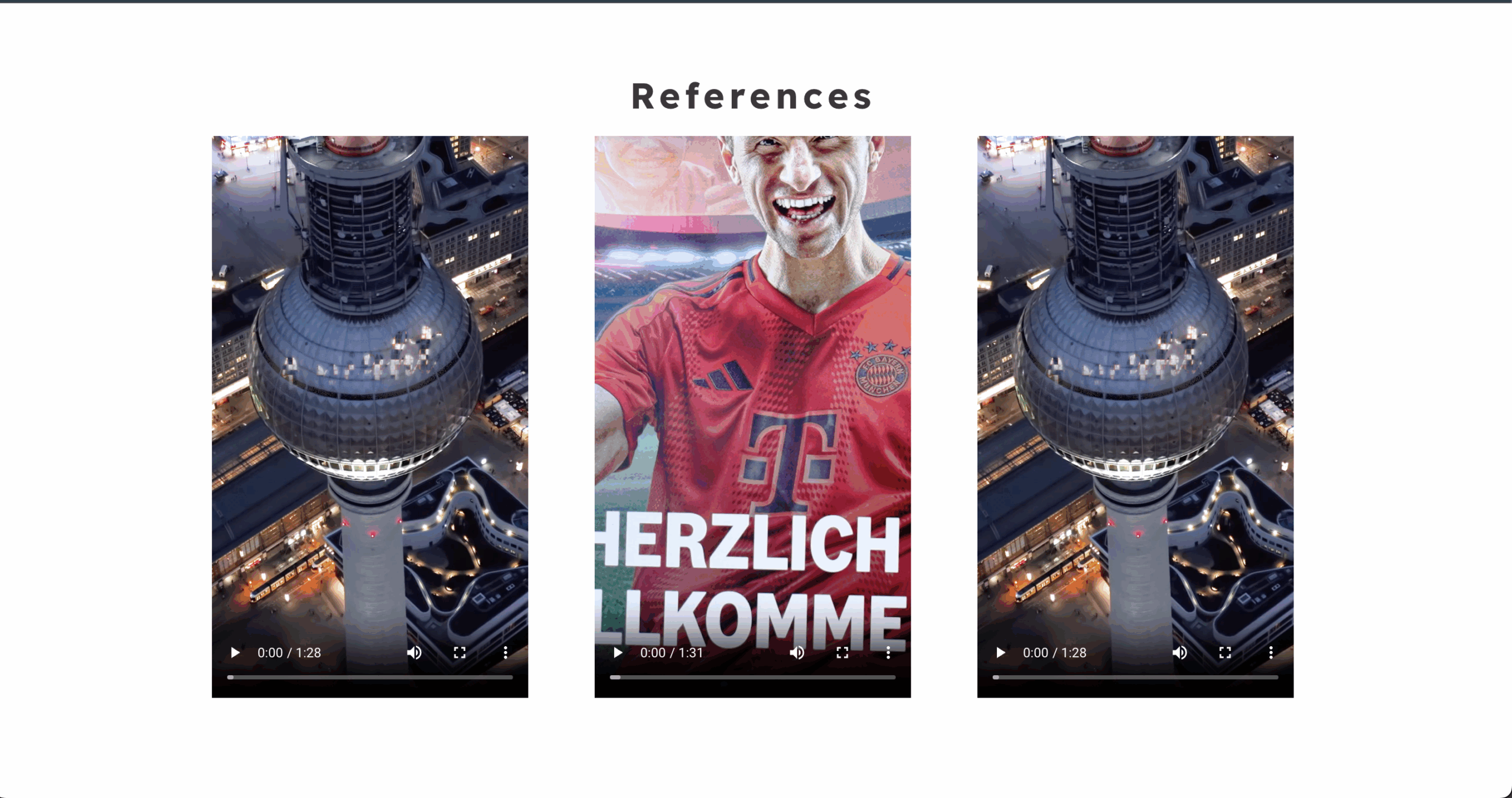The image size is (1512, 798).
Task: Open the first TV tower video fullscreen
Action: pyautogui.click(x=460, y=653)
